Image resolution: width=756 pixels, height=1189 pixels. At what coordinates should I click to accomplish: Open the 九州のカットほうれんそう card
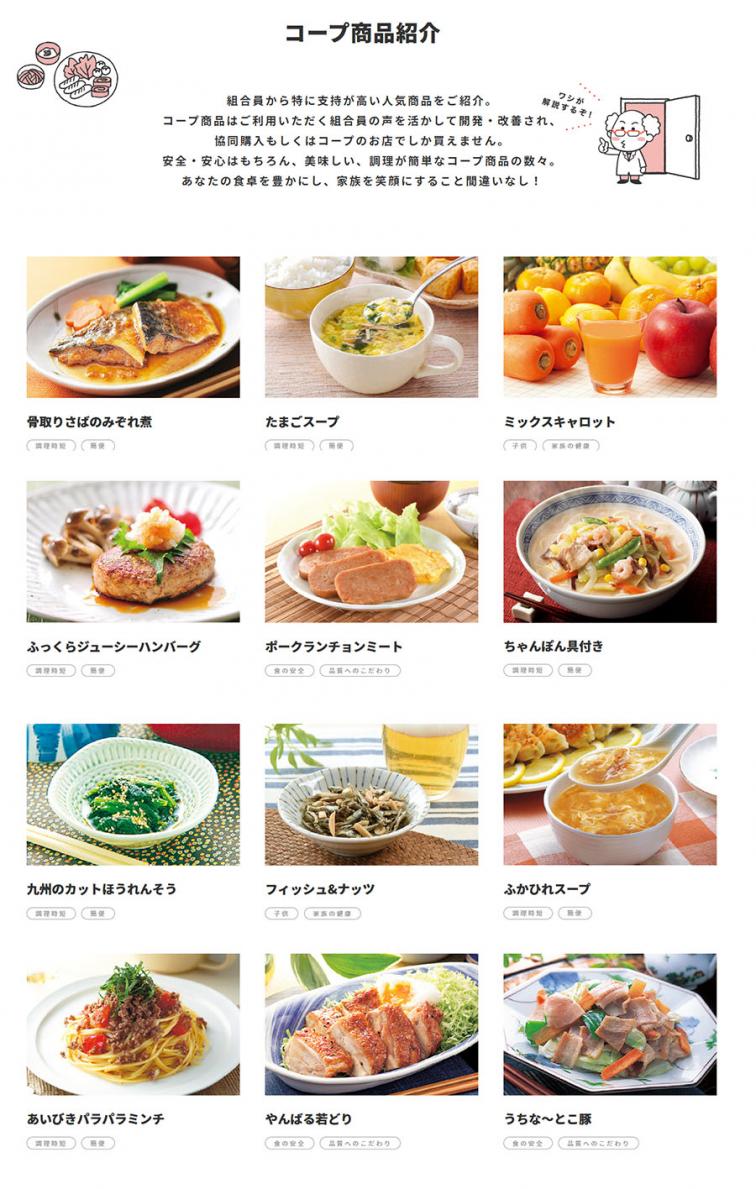133,794
